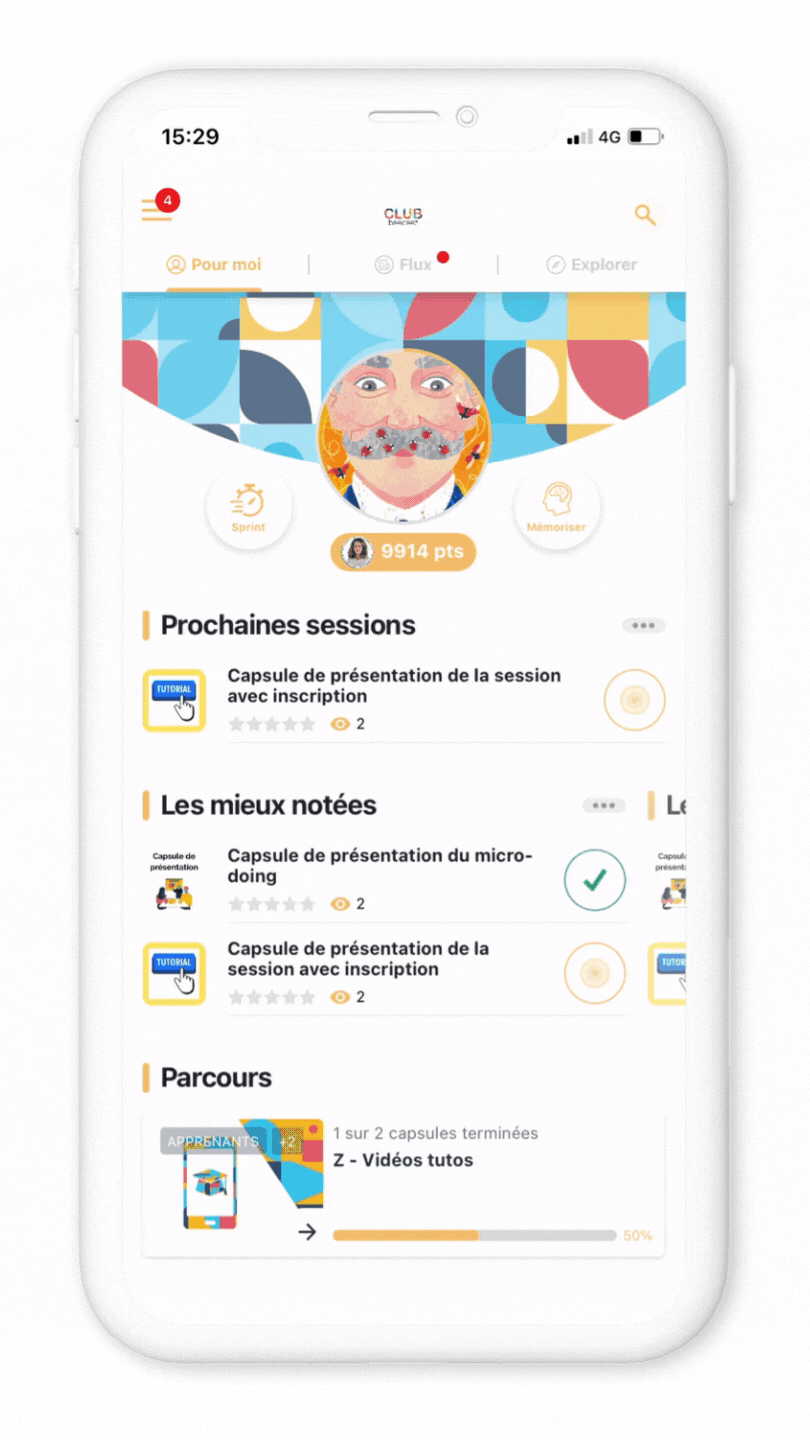The width and height of the screenshot is (810, 1440).
Task: Select the Pour moi tab
Action: pyautogui.click(x=214, y=265)
